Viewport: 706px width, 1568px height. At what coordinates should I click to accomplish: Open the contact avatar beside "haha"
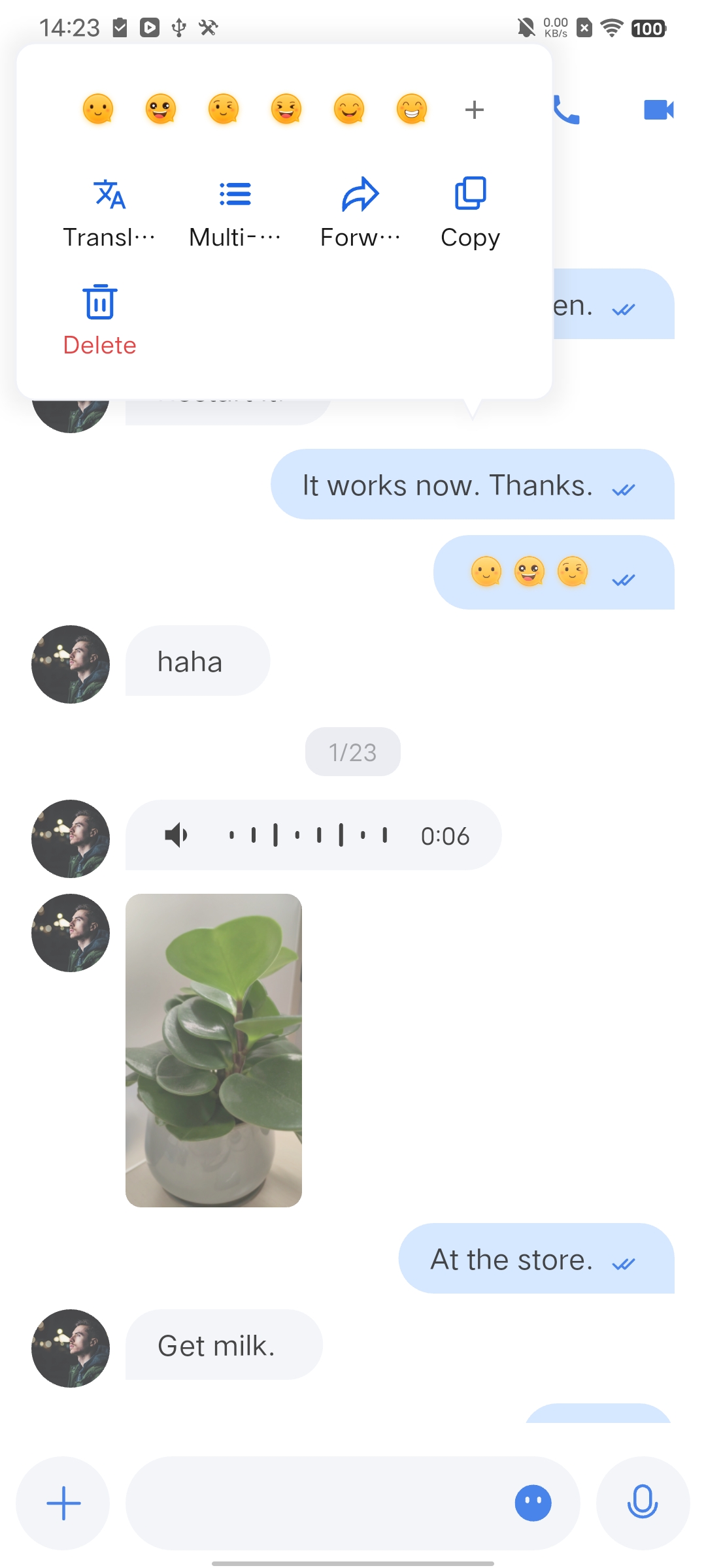click(71, 664)
